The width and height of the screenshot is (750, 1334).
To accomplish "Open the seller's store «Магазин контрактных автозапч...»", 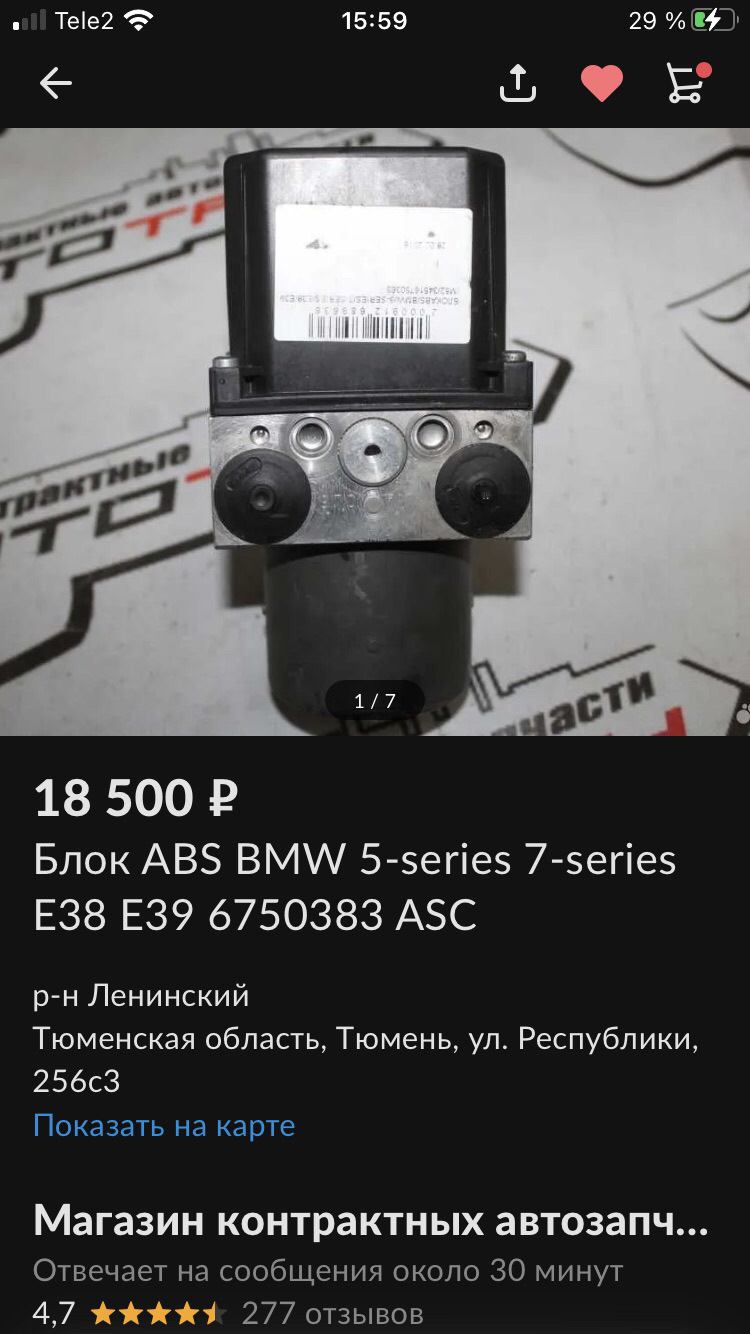I will point(370,1221).
